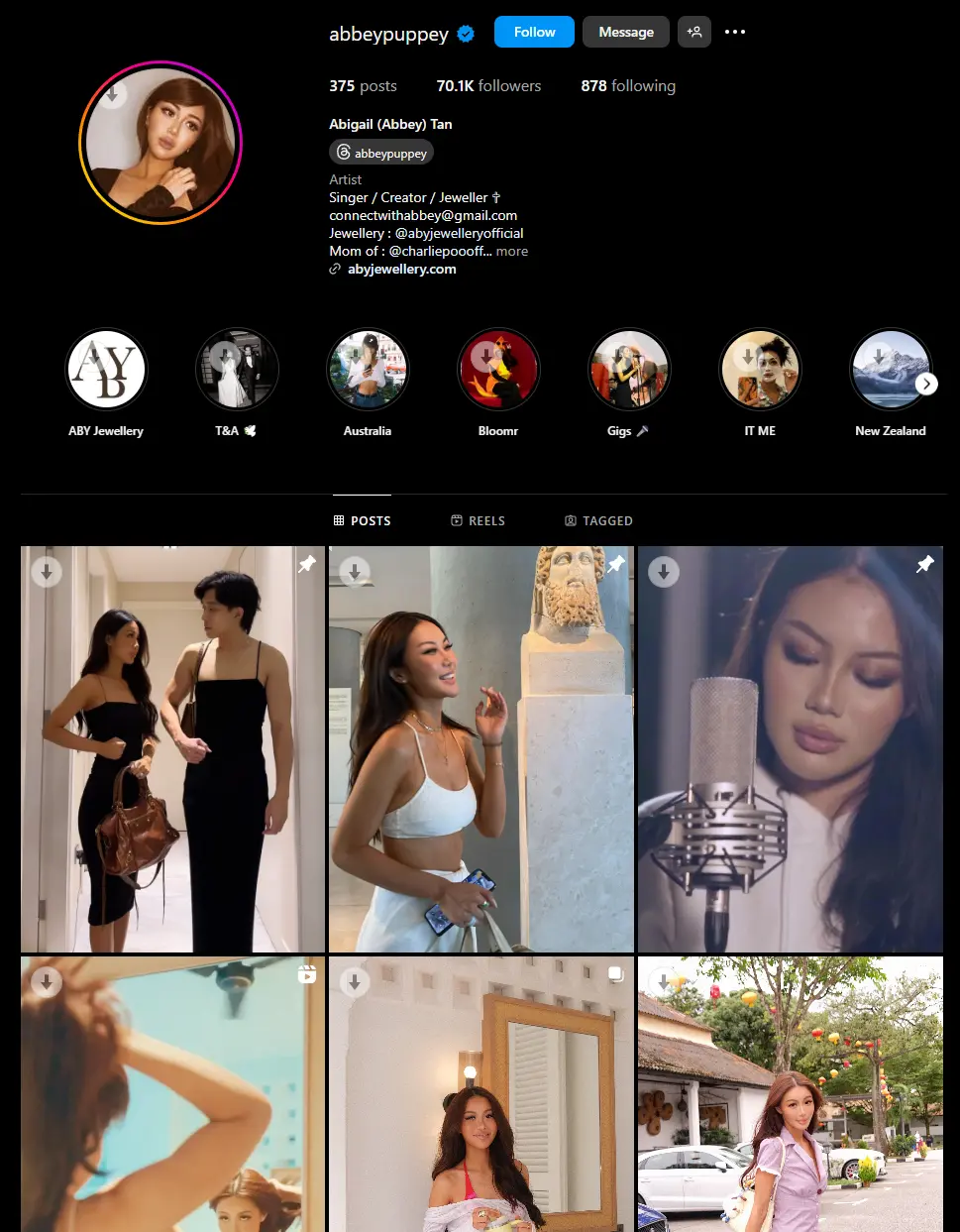Open the Bloomr highlight
This screenshot has height=1232, width=960.
[498, 370]
